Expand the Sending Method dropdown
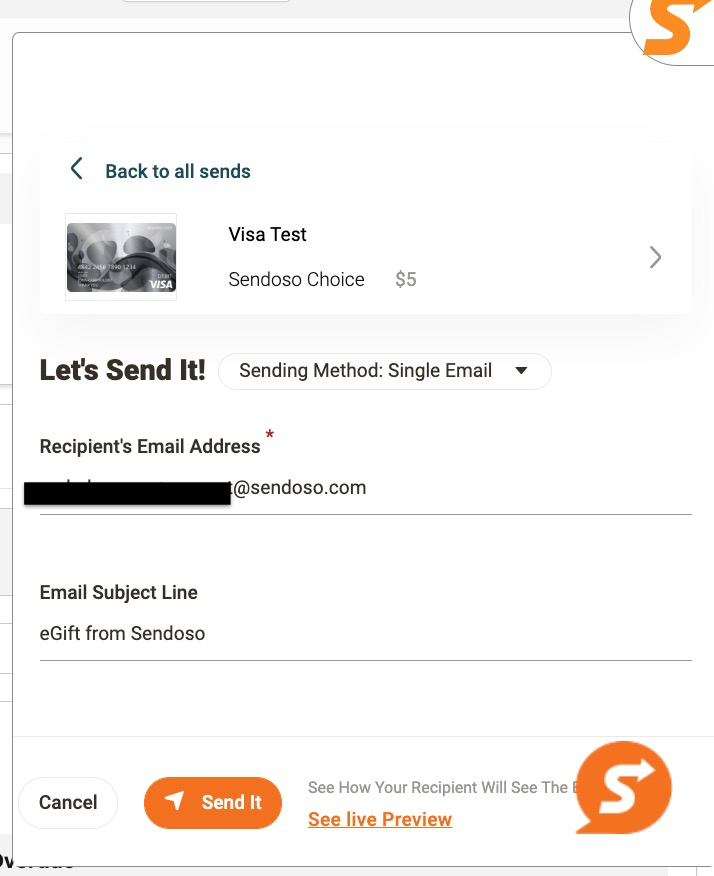714x876 pixels. [384, 371]
